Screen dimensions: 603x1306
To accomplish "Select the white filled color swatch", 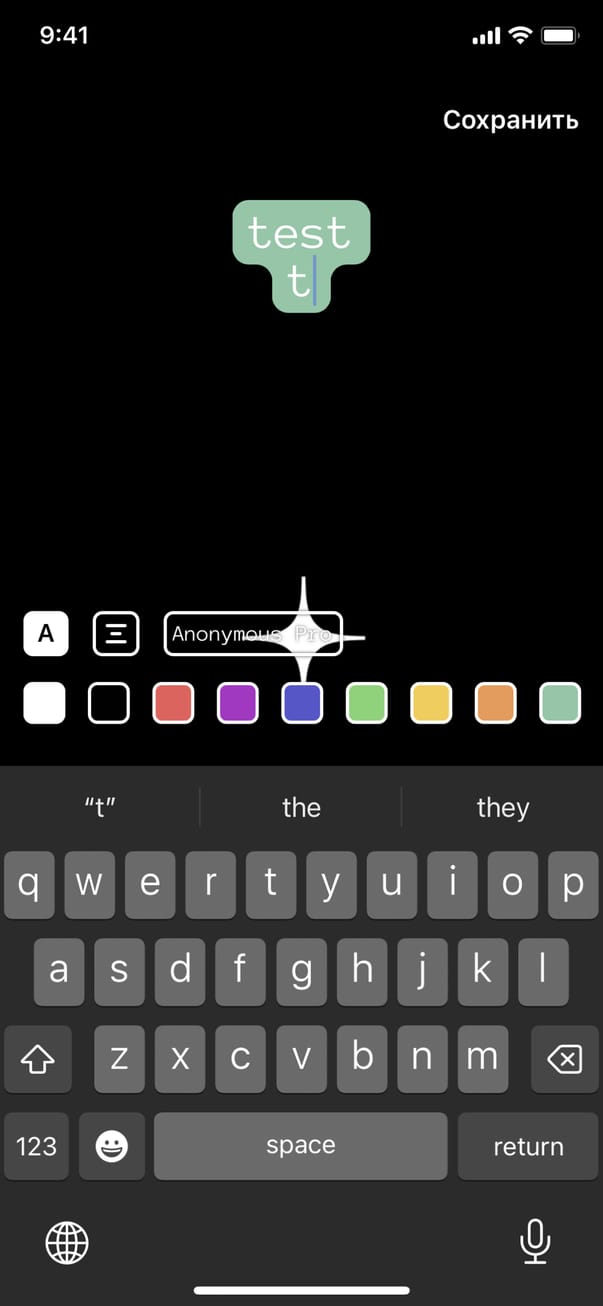I will 44,702.
